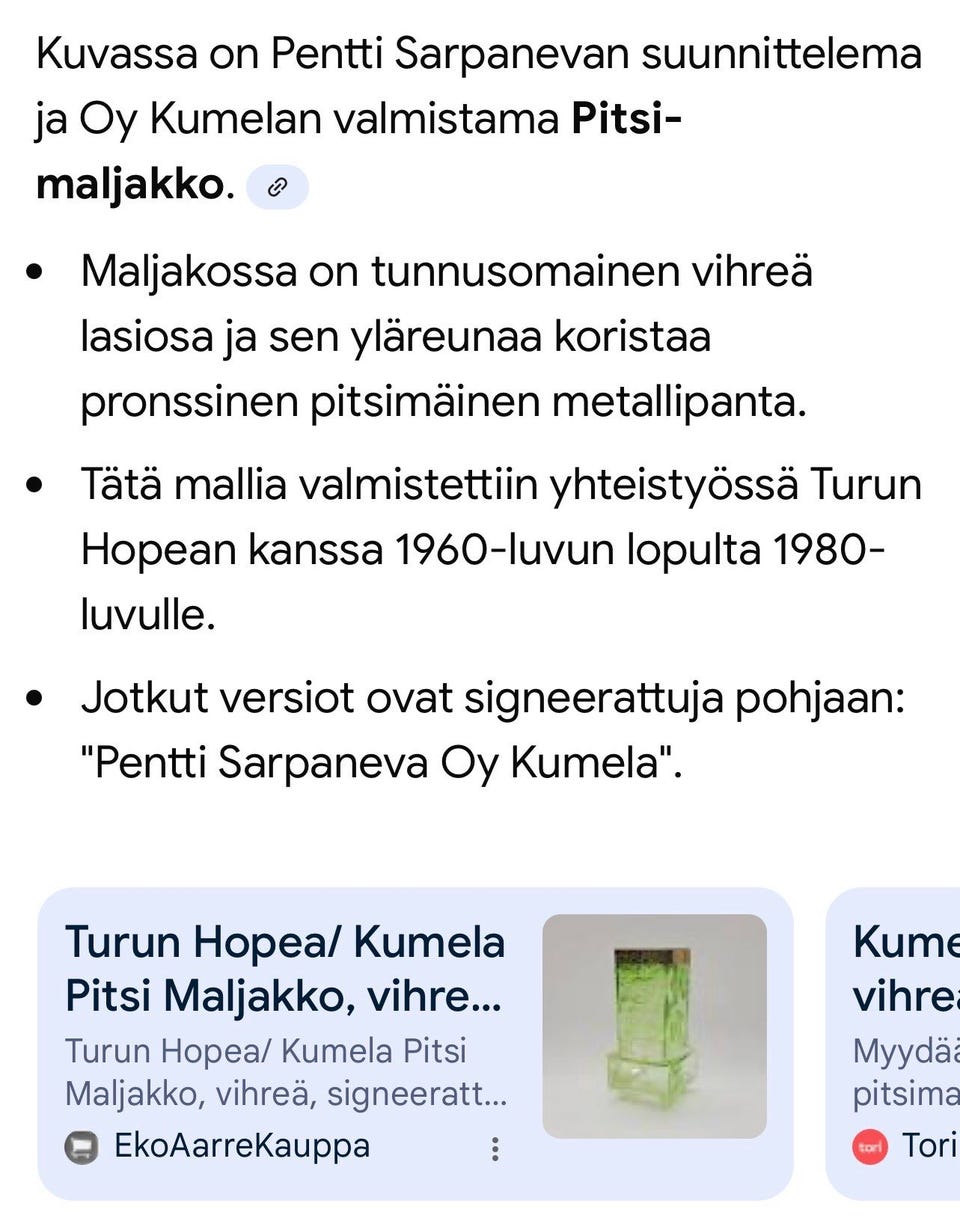Click the green vase product thumbnail
Image resolution: width=960 pixels, height=1218 pixels.
tap(655, 1025)
